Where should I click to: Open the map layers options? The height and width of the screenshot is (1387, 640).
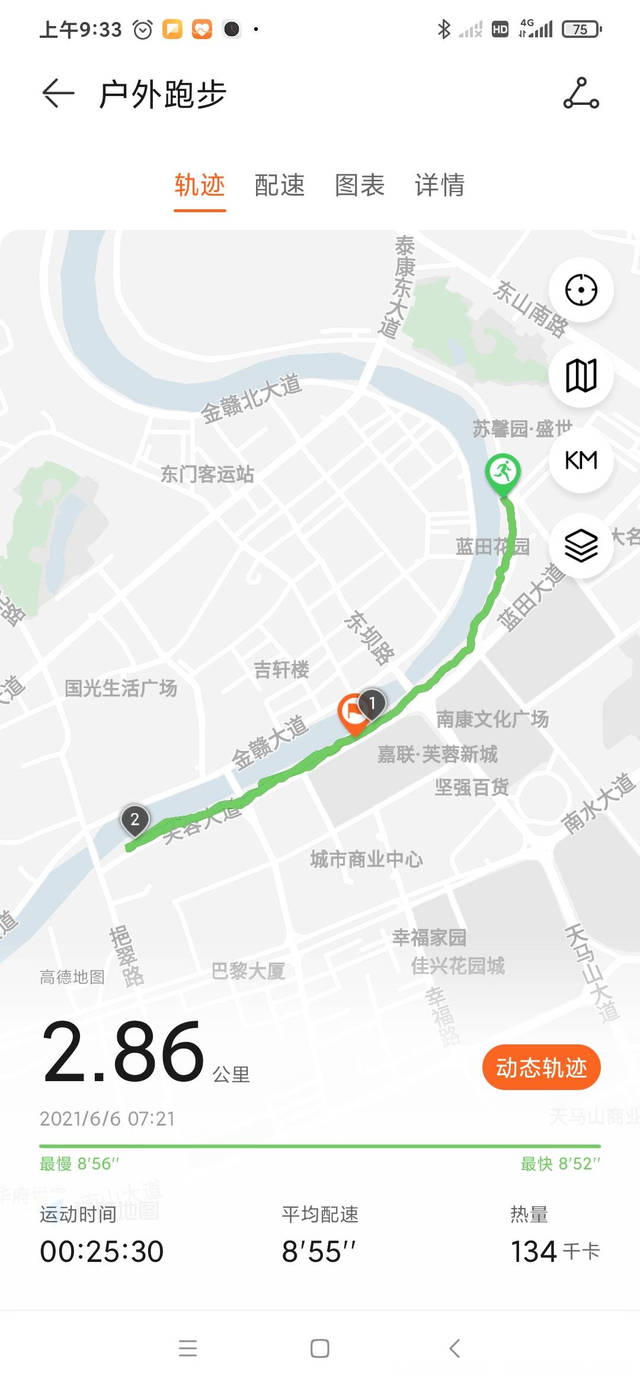pos(581,545)
